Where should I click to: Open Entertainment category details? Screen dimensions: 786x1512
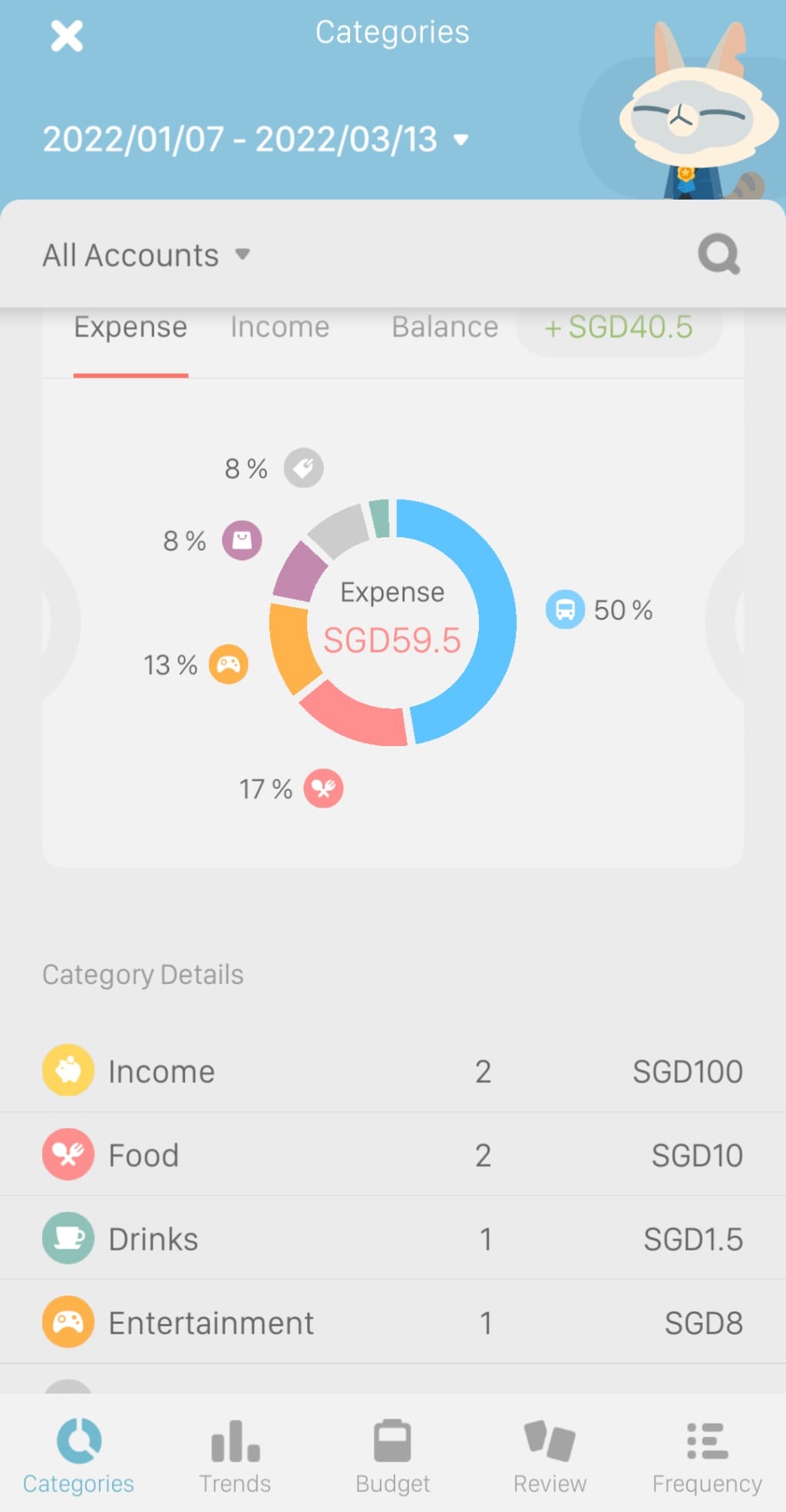(x=393, y=1322)
